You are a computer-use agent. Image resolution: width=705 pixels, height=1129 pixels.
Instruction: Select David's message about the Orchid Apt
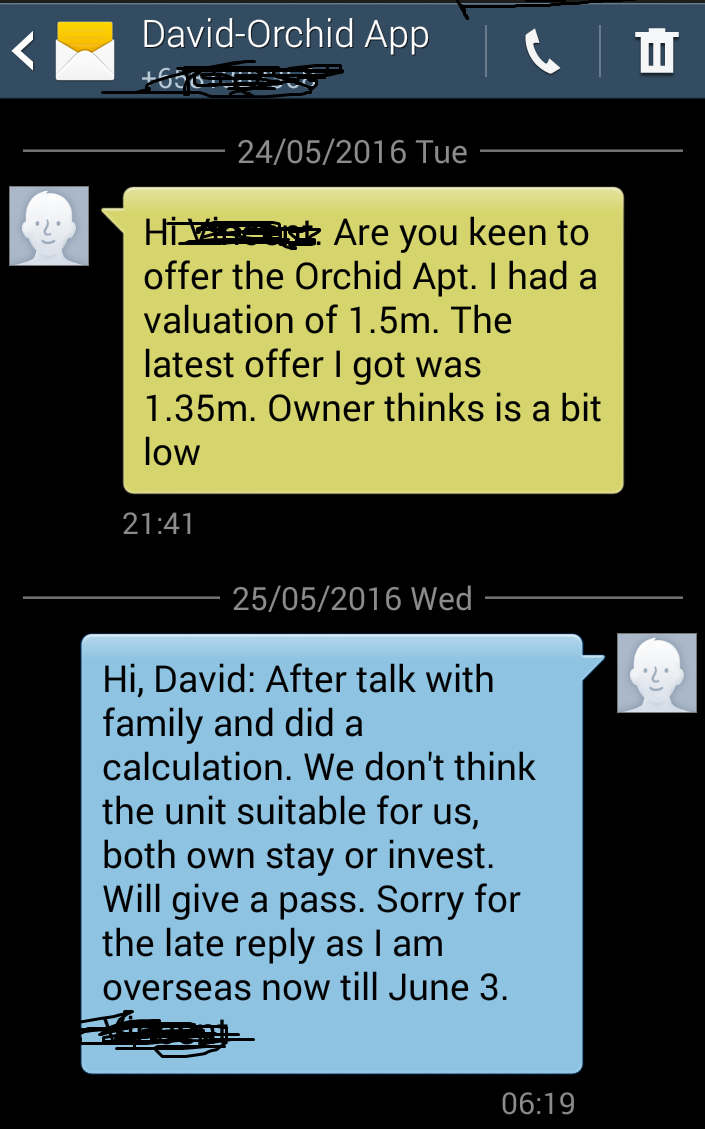372,341
